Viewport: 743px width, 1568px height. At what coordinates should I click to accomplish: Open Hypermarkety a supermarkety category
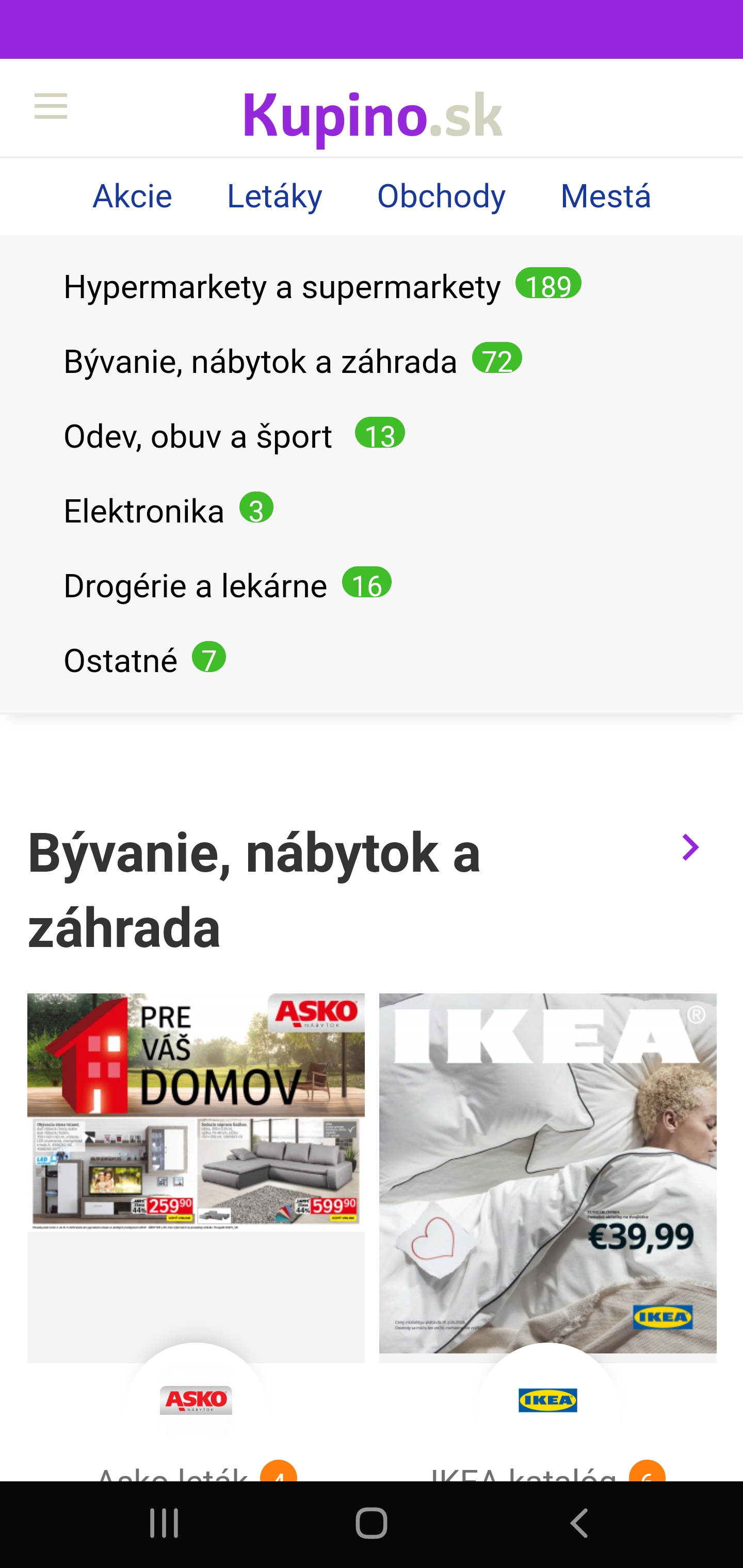(x=282, y=287)
